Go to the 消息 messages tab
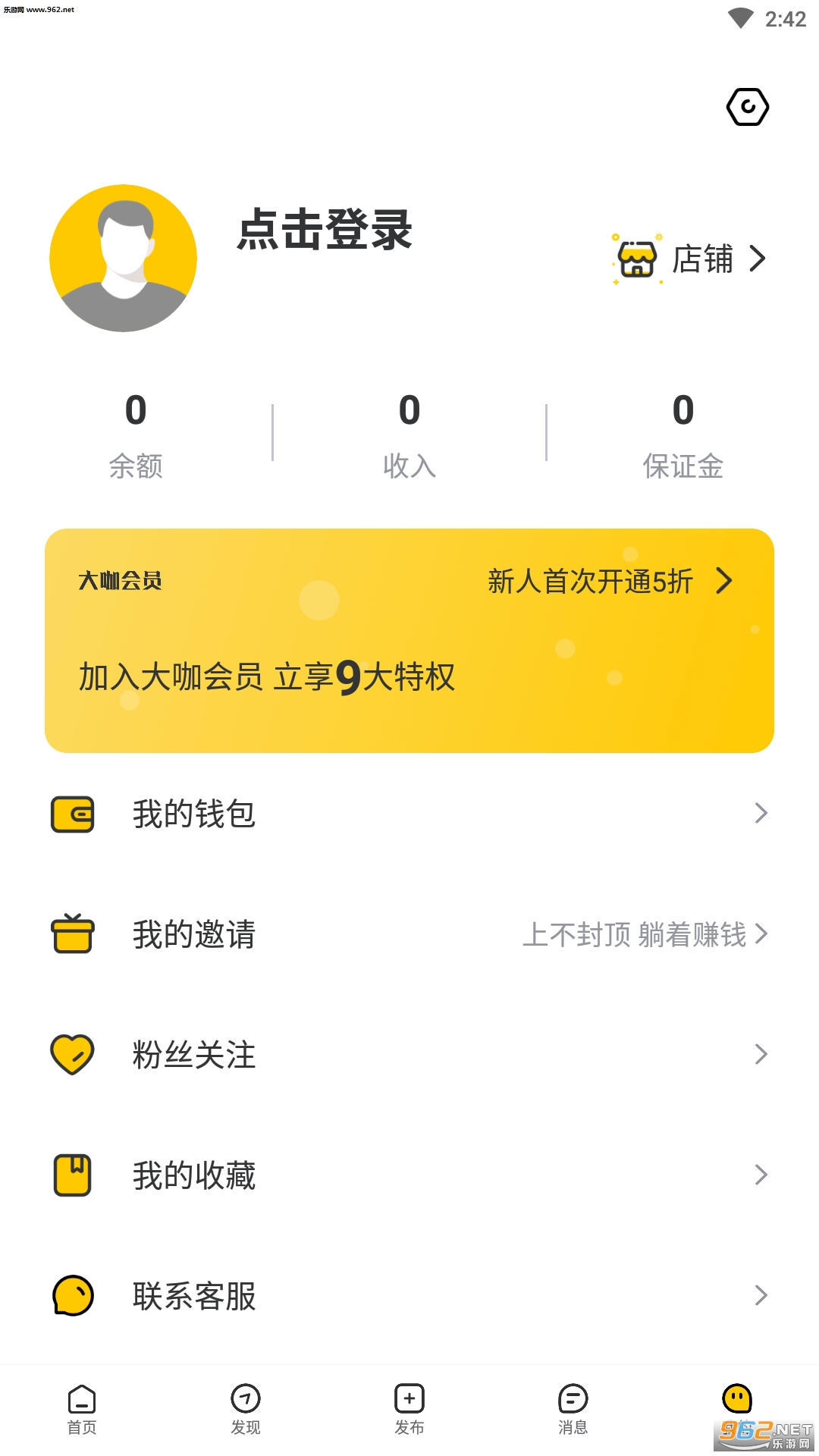The width and height of the screenshot is (819, 1456). click(573, 1410)
